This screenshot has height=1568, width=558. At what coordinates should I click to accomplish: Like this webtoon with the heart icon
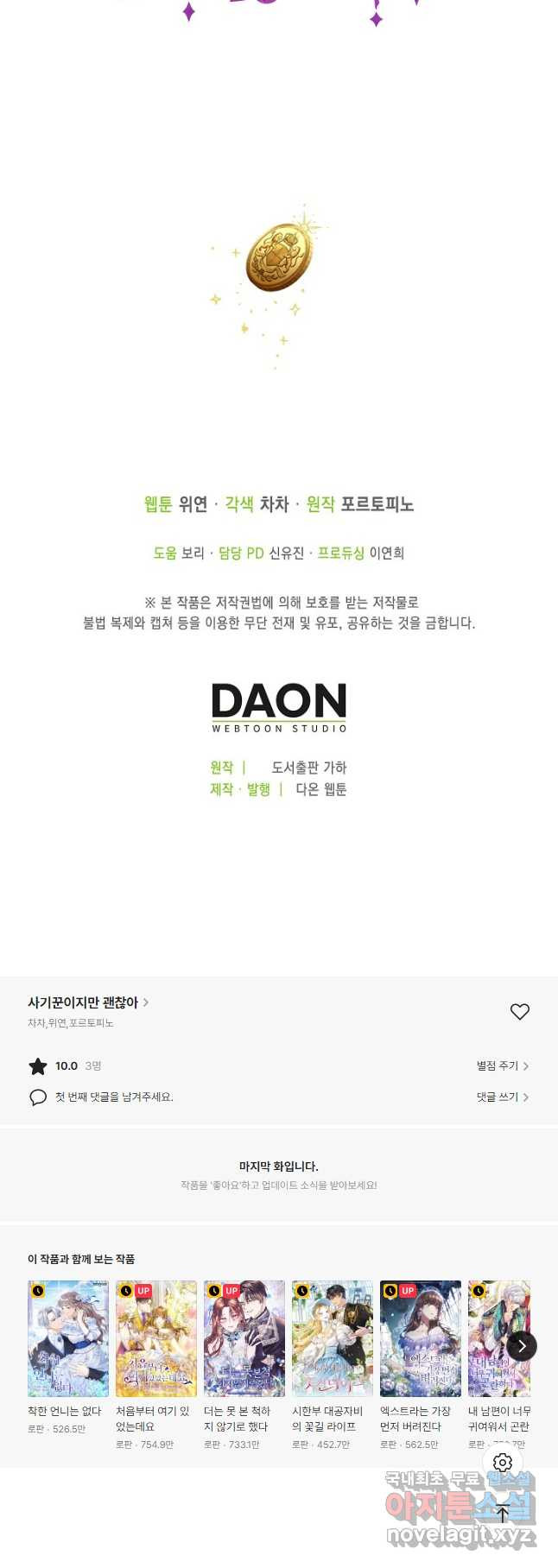tap(519, 1011)
